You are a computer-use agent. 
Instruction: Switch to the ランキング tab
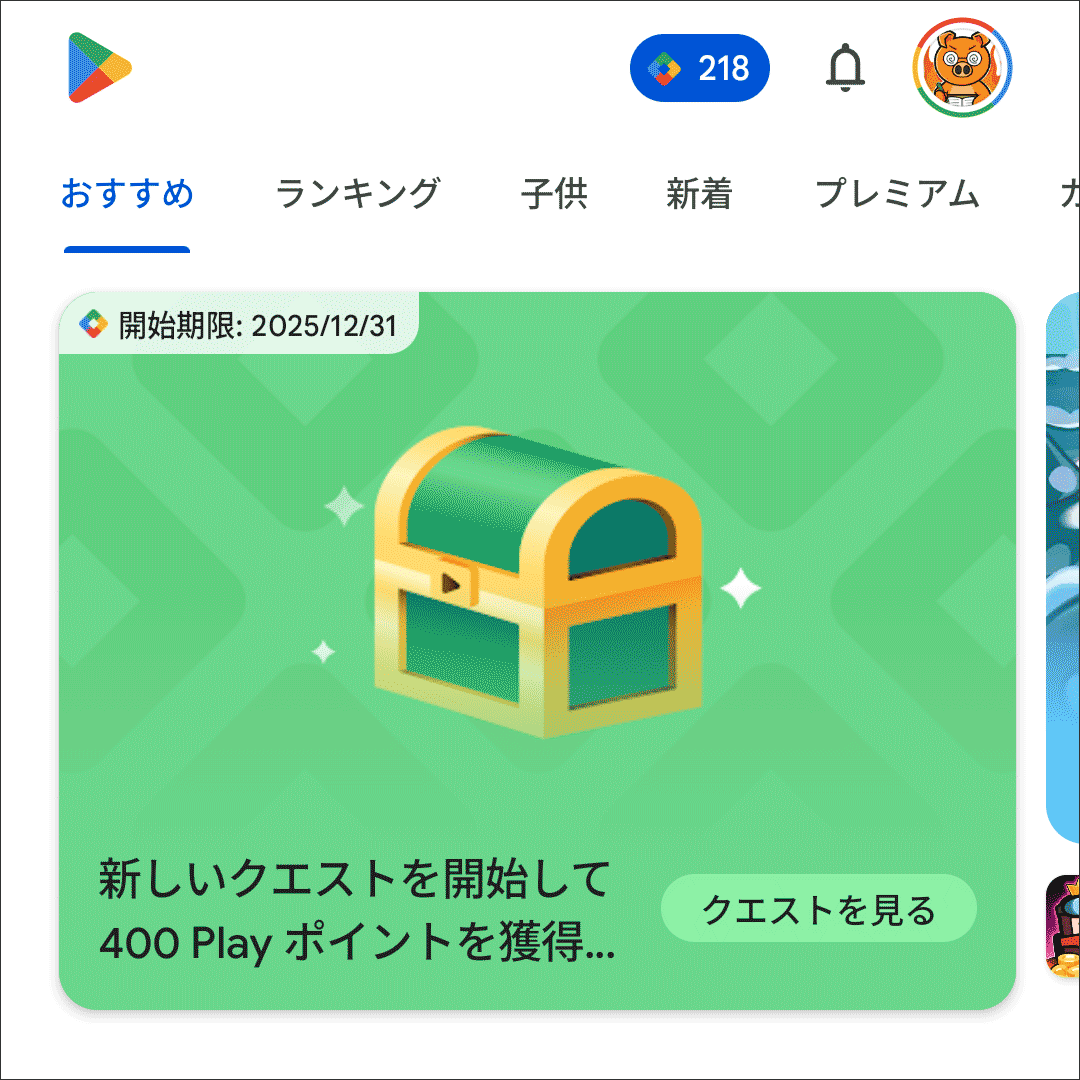357,193
